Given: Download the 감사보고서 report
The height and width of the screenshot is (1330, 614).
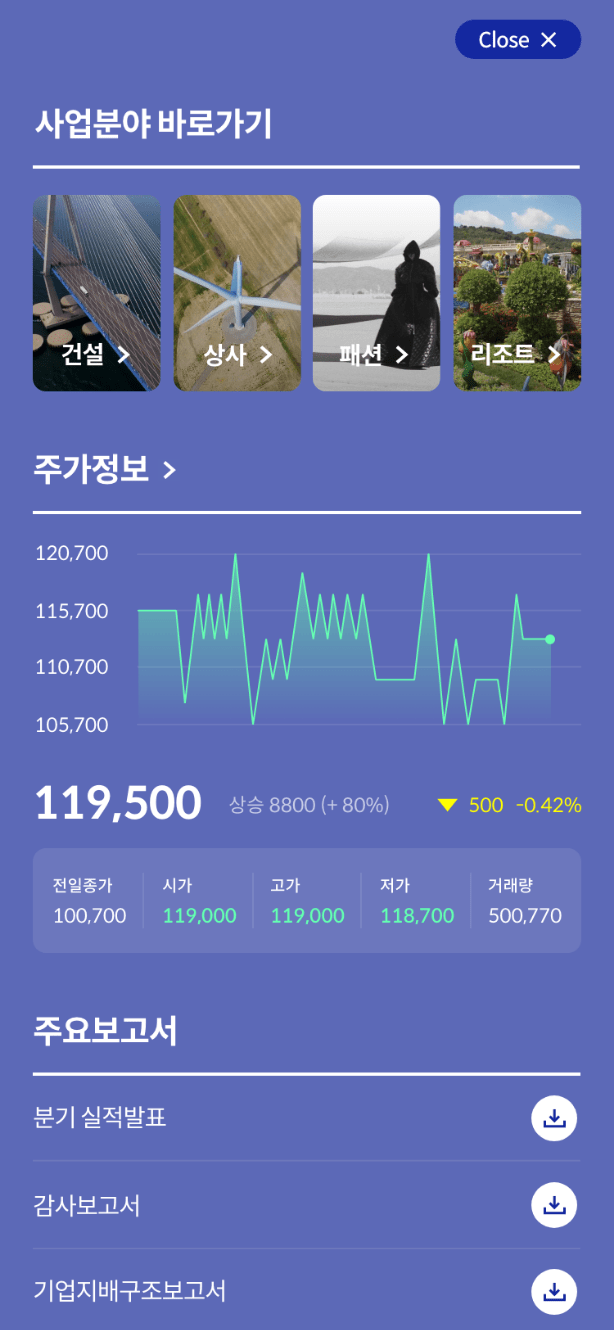Looking at the screenshot, I should (x=554, y=1205).
